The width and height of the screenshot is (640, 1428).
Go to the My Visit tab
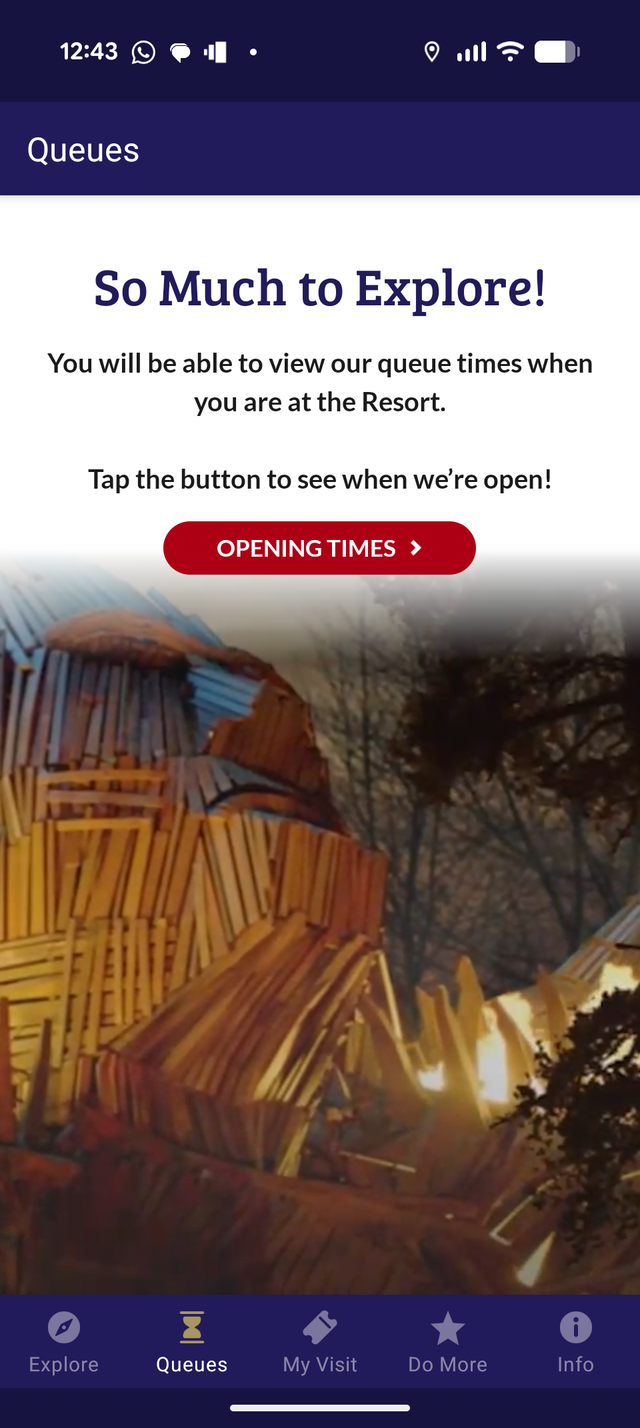320,1343
